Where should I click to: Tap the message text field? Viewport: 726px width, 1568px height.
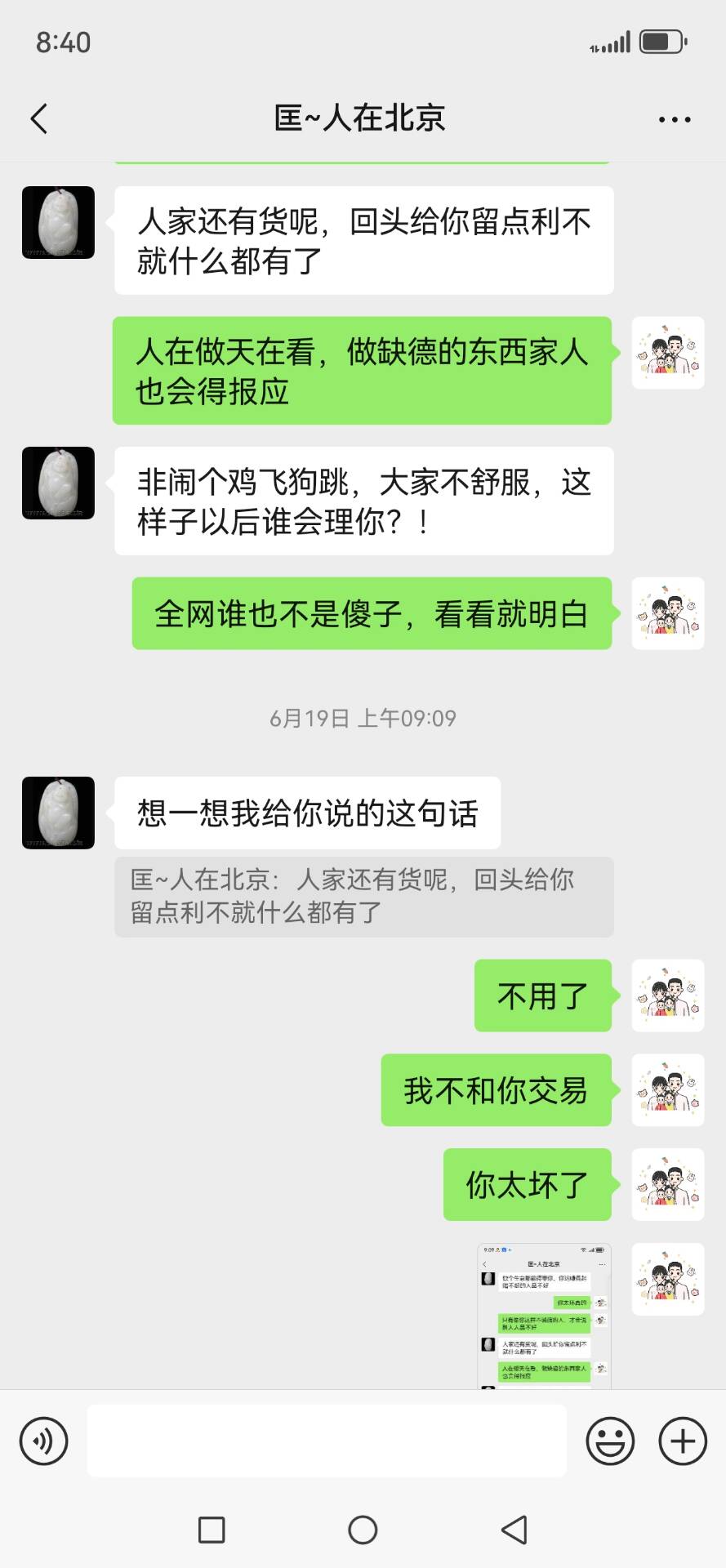tap(327, 1441)
